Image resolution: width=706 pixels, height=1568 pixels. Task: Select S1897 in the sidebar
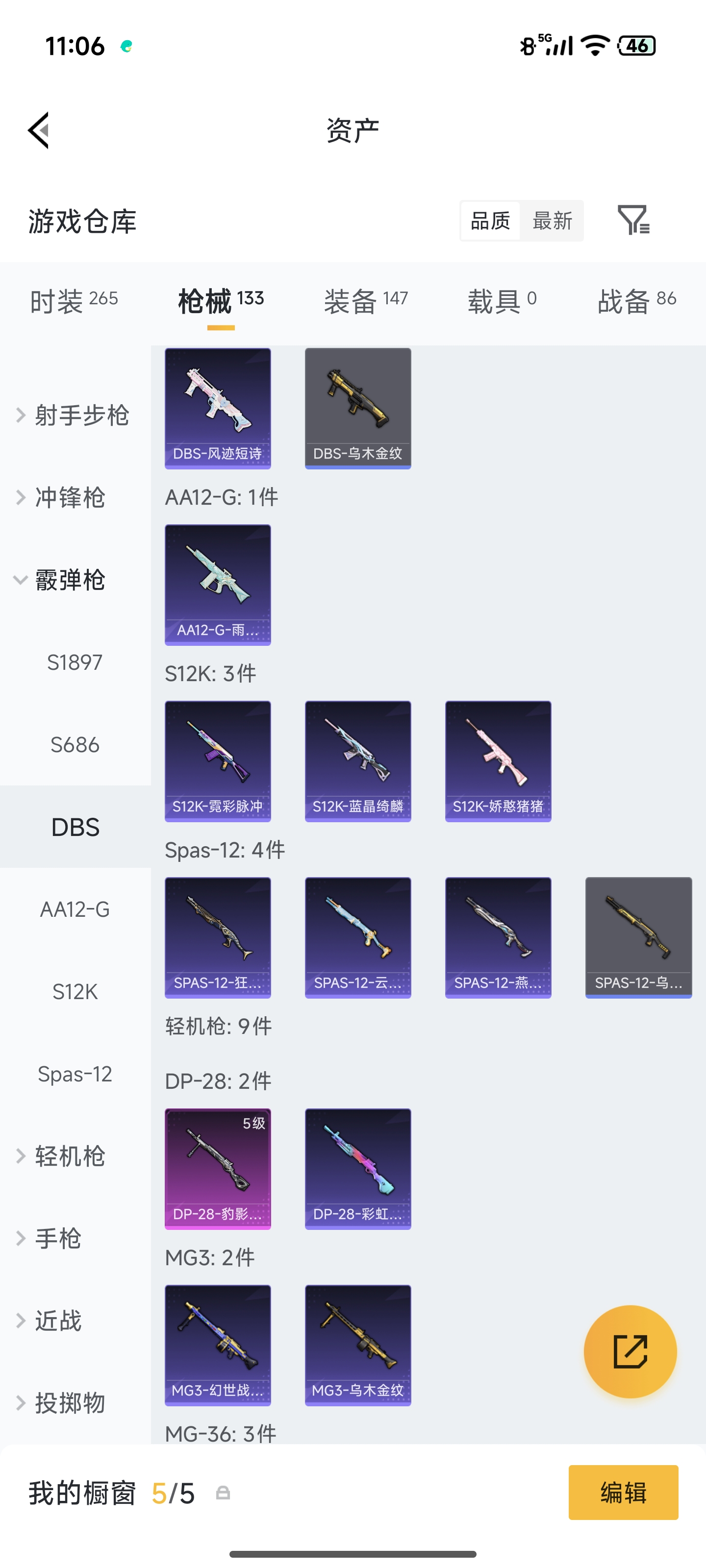tap(75, 662)
